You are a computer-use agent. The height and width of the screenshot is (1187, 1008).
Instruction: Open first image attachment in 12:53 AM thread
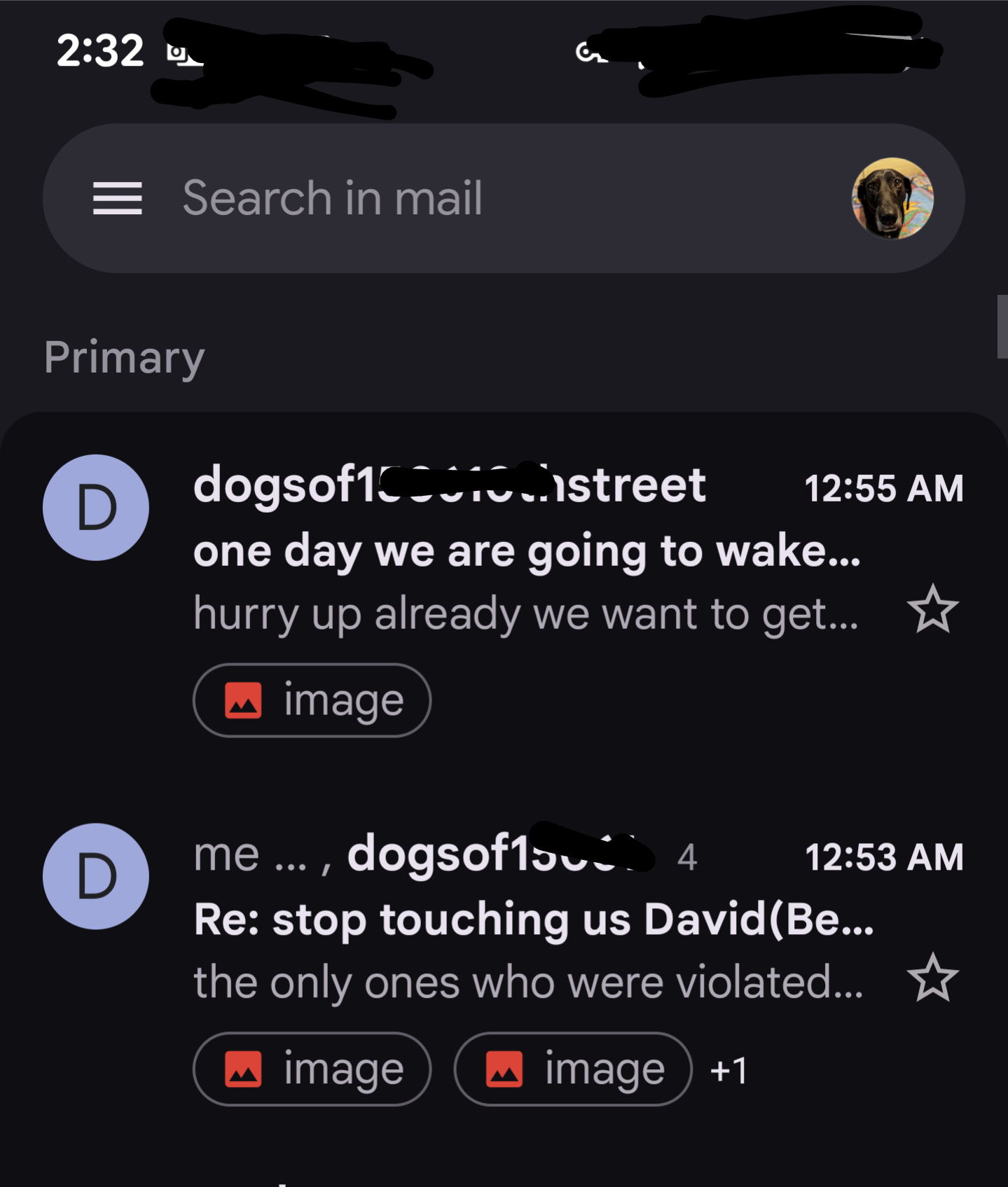[312, 1069]
